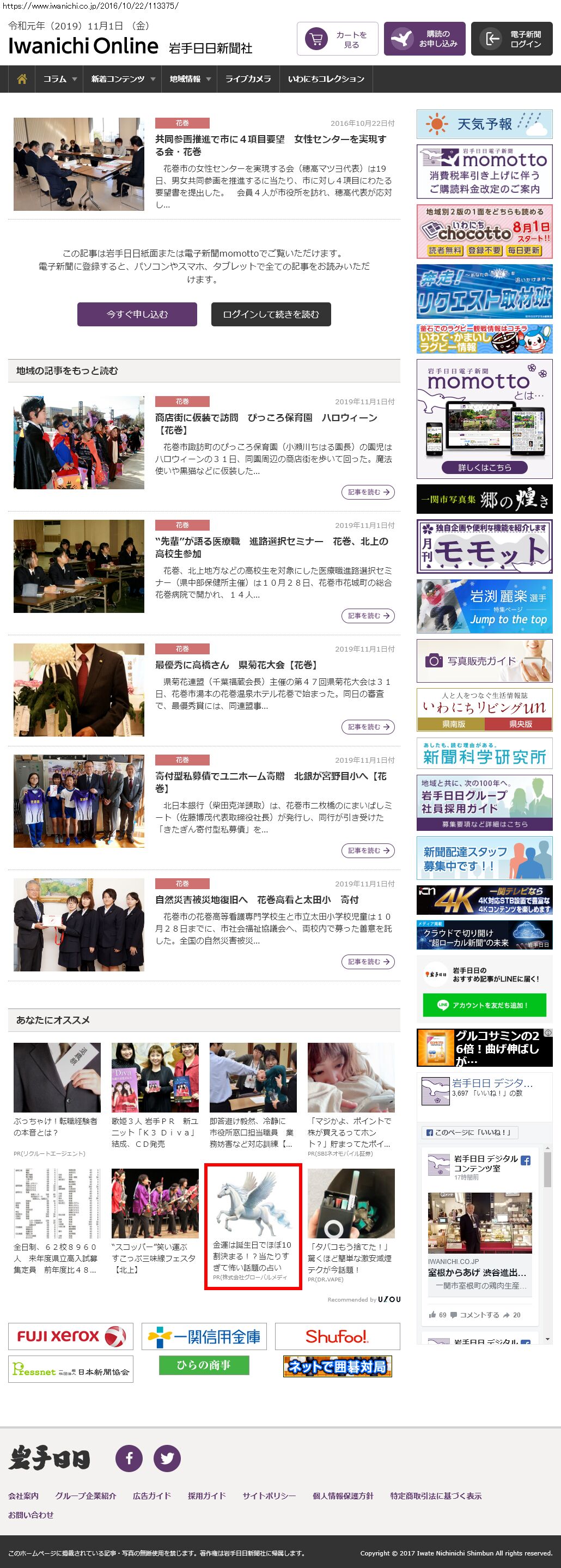The height and width of the screenshot is (1568, 561).
Task: Go to ライブカメラ page
Action: coord(248,79)
